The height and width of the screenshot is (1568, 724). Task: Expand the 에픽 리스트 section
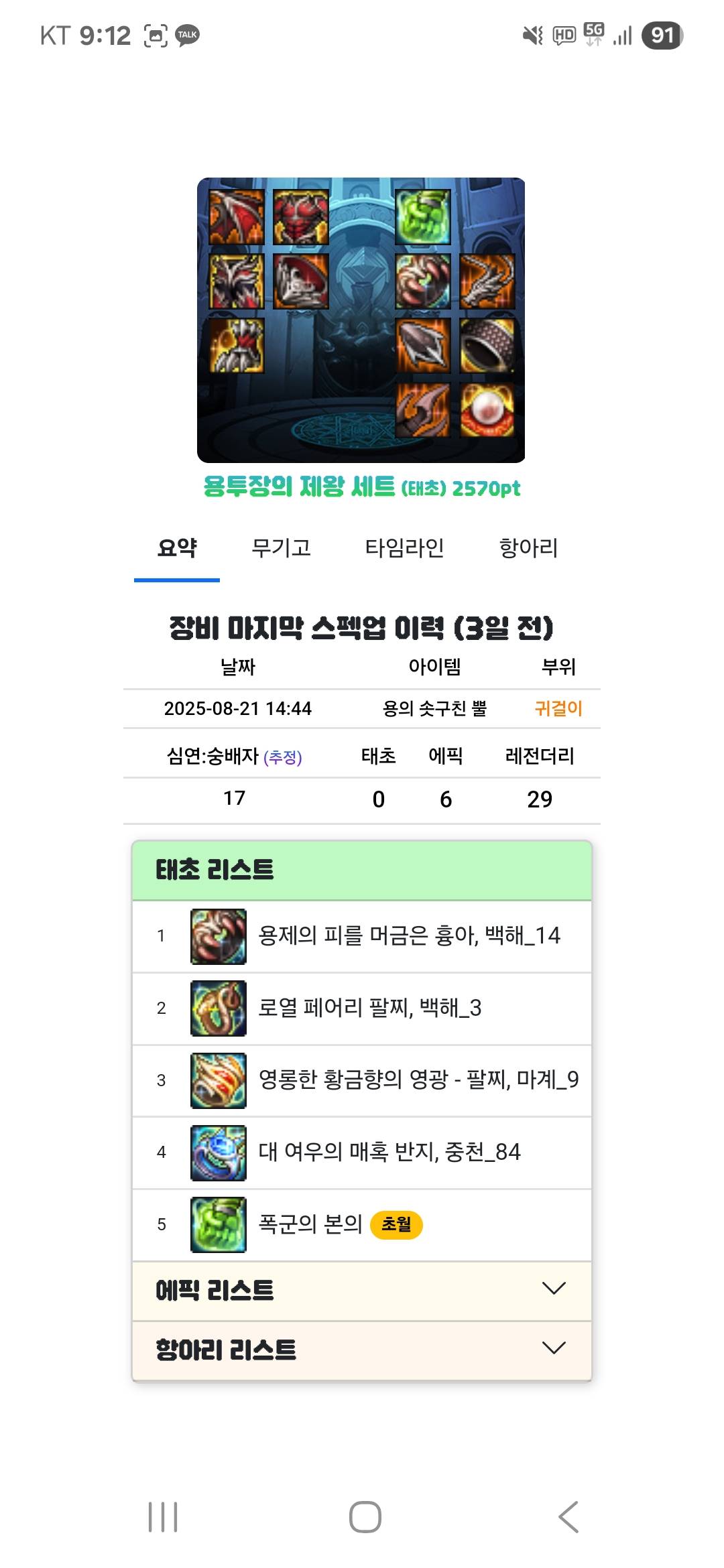(x=362, y=1291)
